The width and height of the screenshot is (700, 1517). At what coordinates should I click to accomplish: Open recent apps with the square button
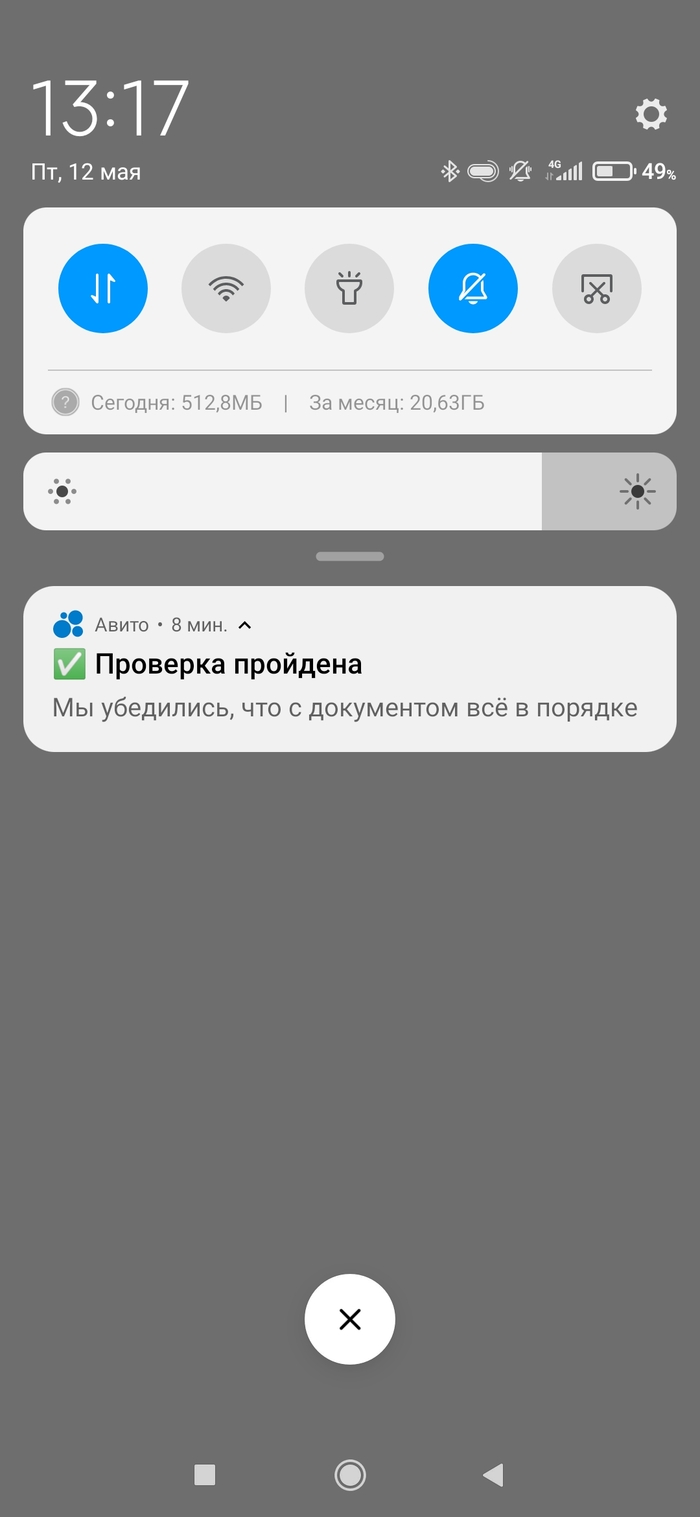[x=205, y=1474]
